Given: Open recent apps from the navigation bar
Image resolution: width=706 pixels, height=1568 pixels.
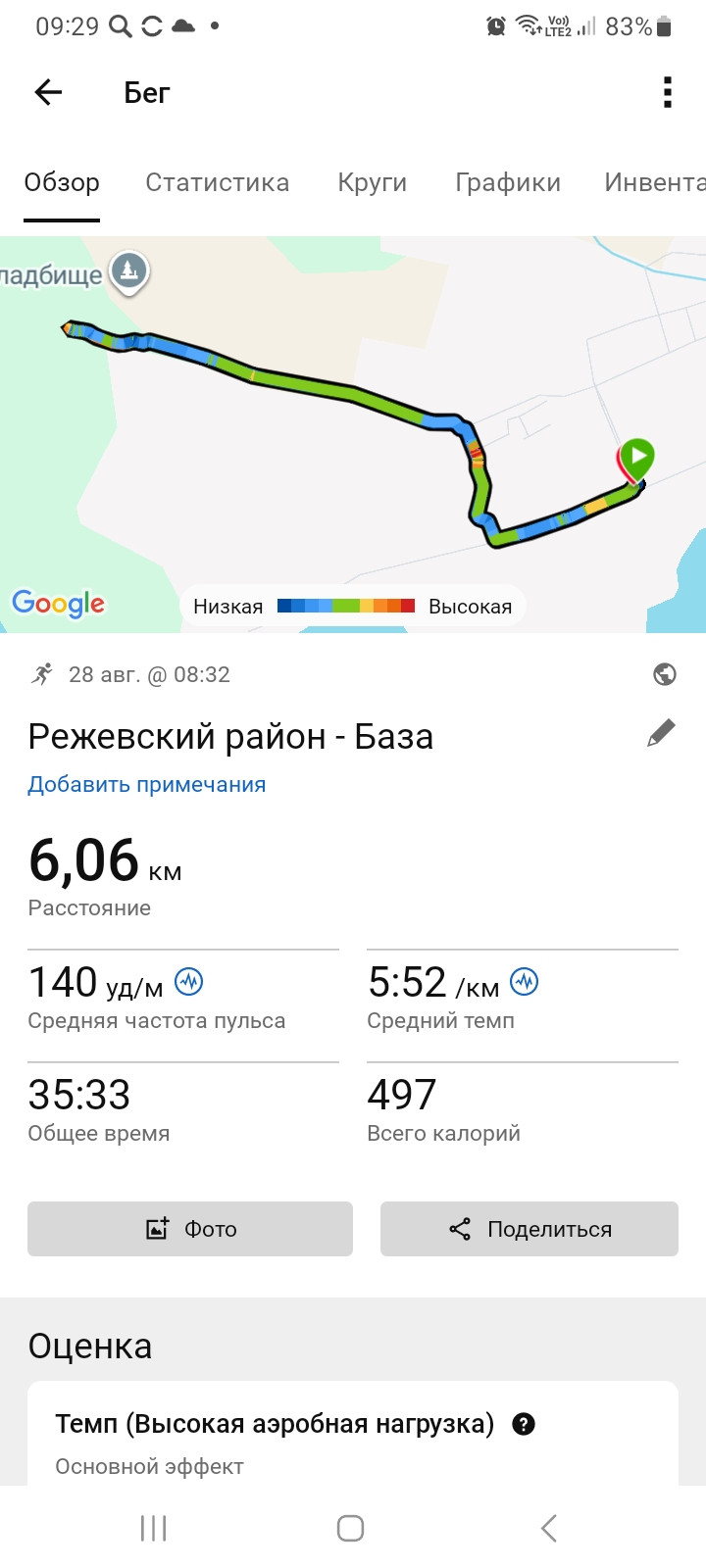Looking at the screenshot, I should coord(154,1528).
